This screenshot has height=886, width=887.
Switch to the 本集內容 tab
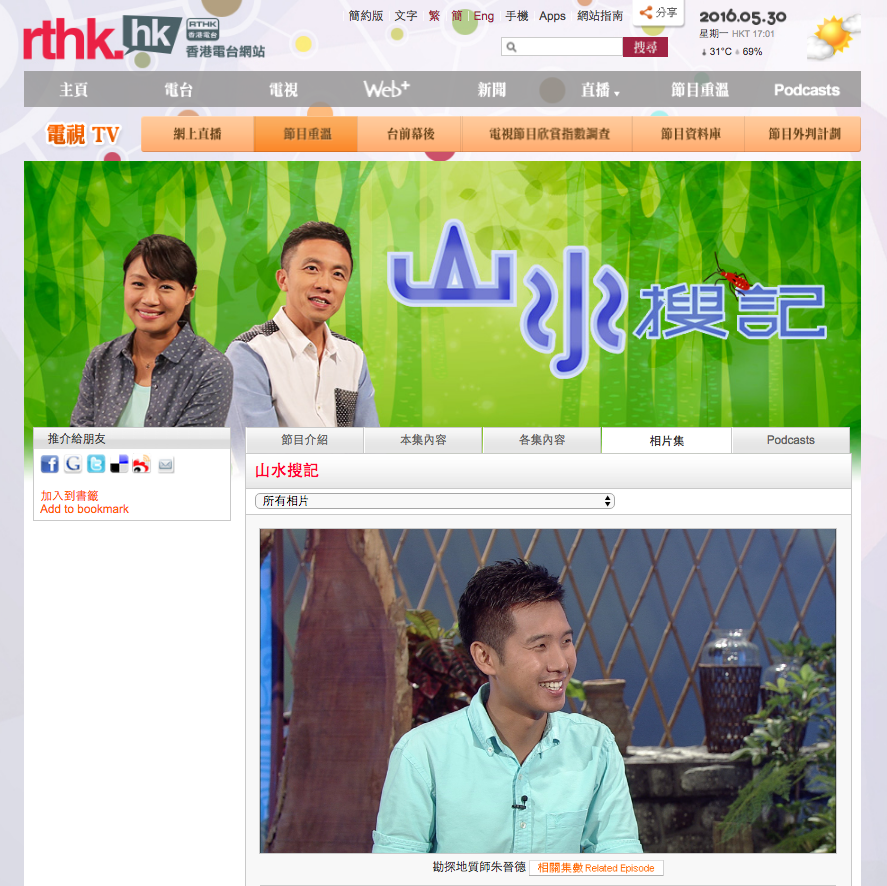(423, 440)
